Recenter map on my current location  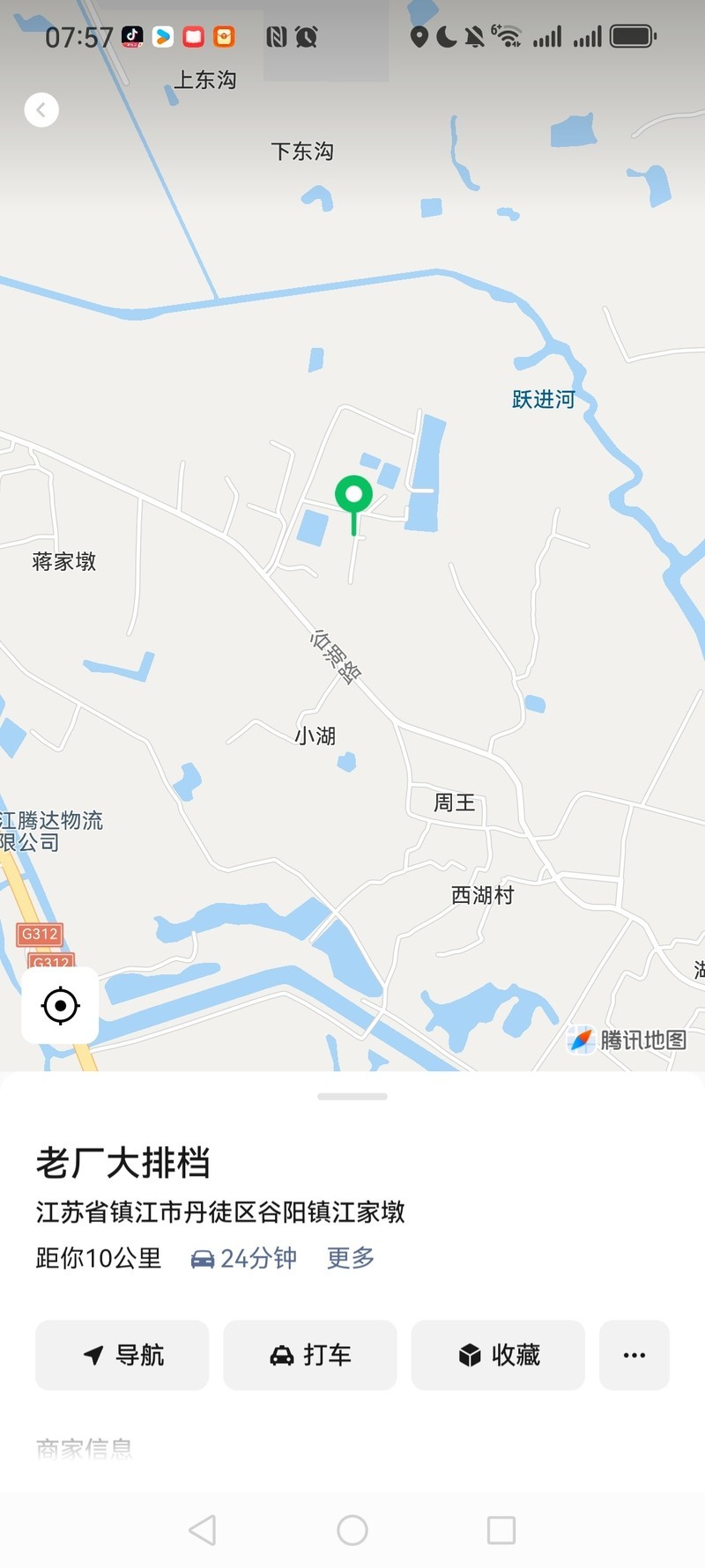click(x=60, y=1005)
